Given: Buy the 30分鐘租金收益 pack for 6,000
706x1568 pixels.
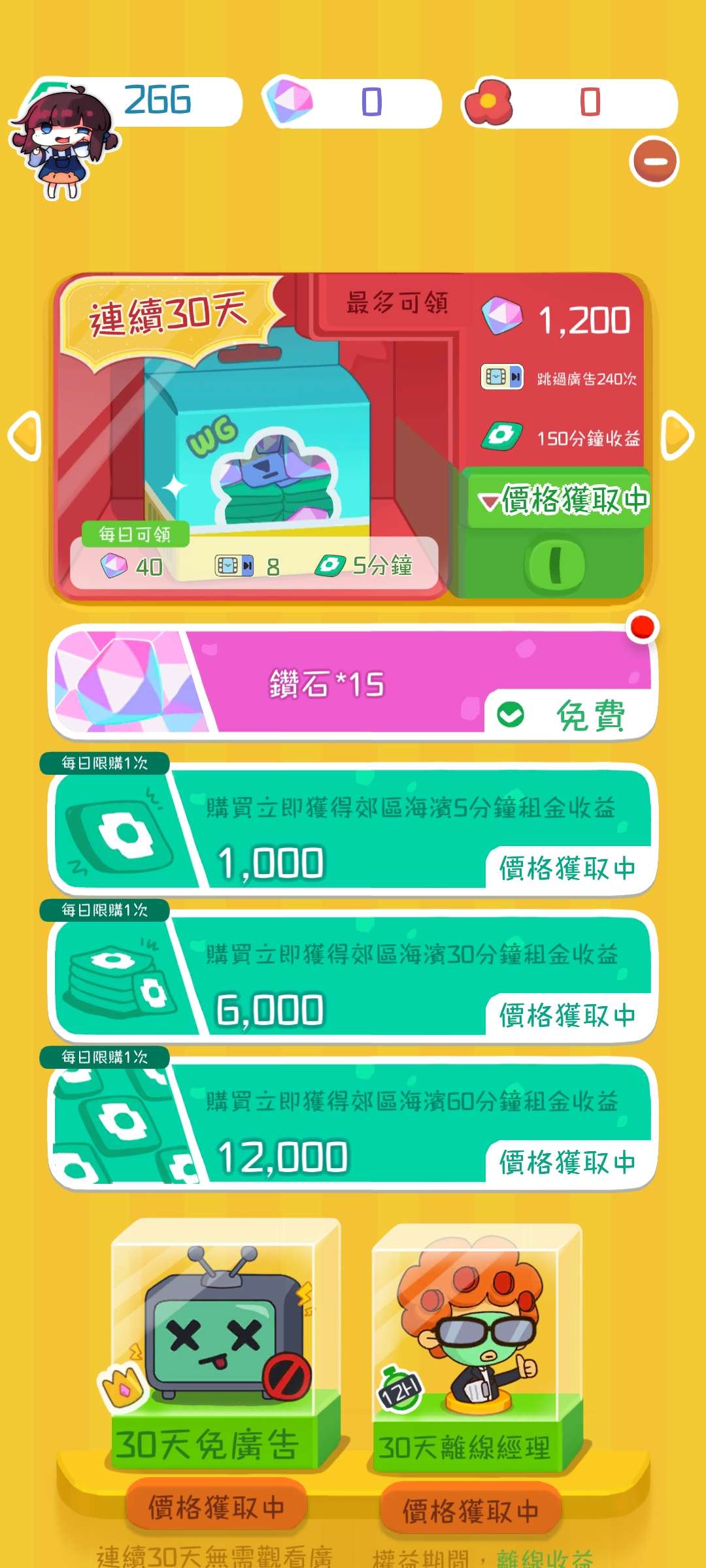Looking at the screenshot, I should click(567, 1015).
